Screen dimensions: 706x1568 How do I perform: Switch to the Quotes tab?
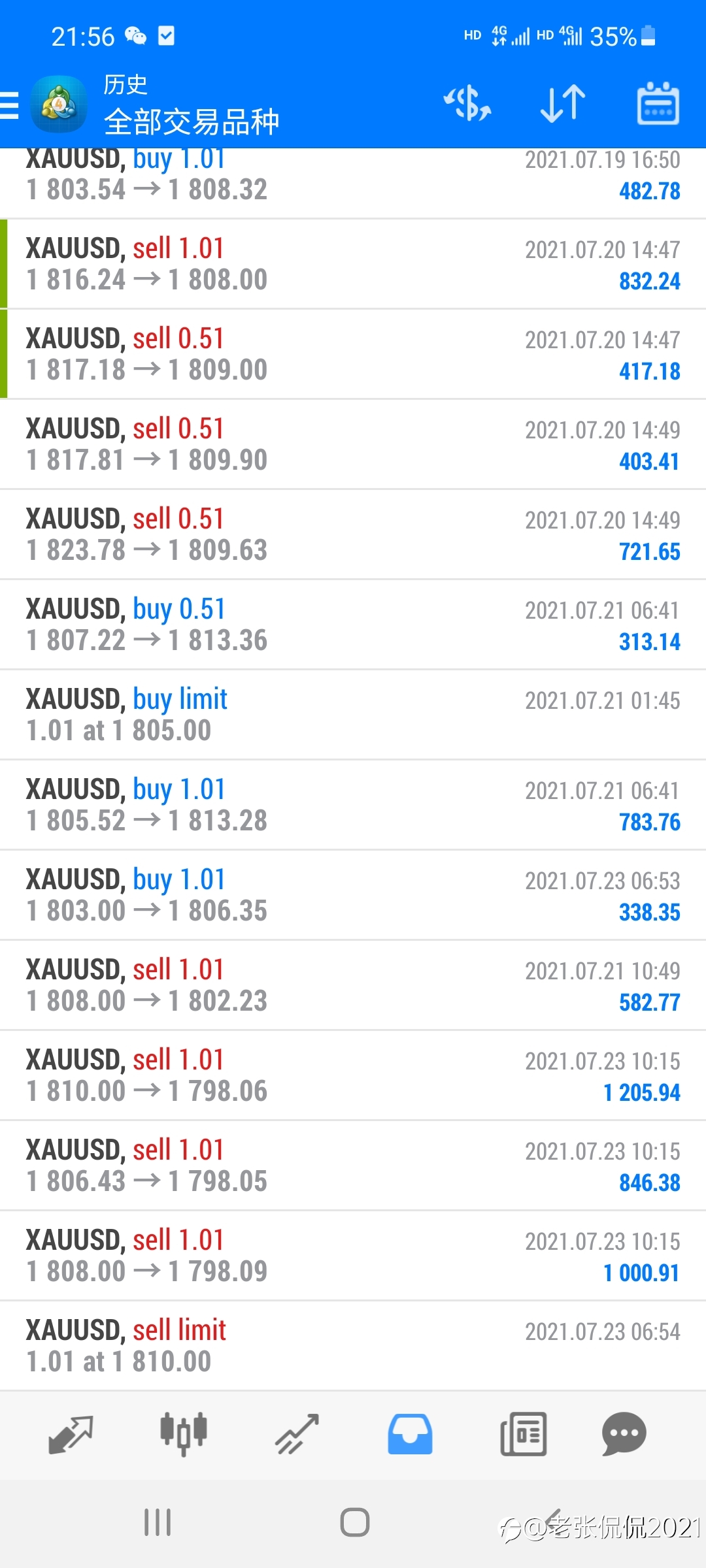point(71,1434)
